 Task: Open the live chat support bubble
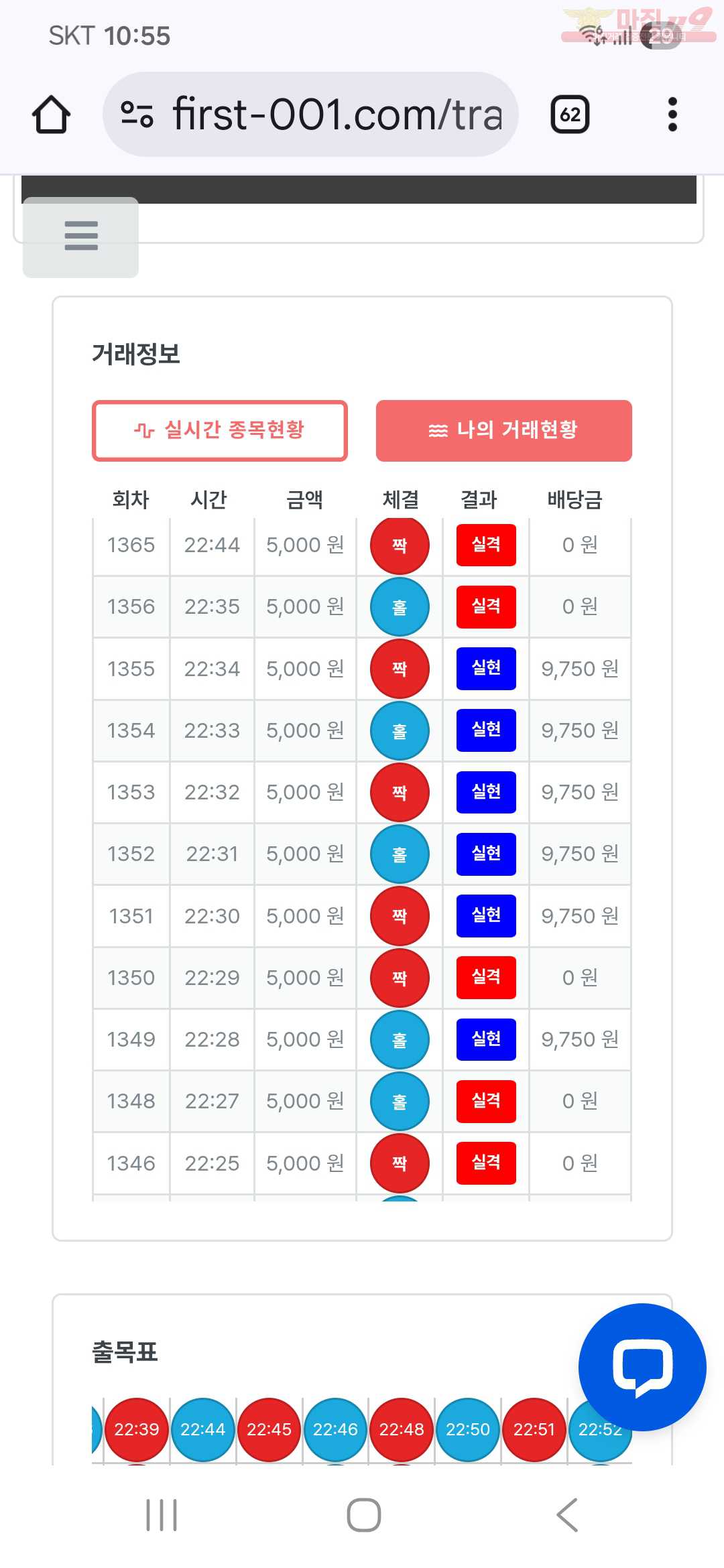coord(642,1367)
